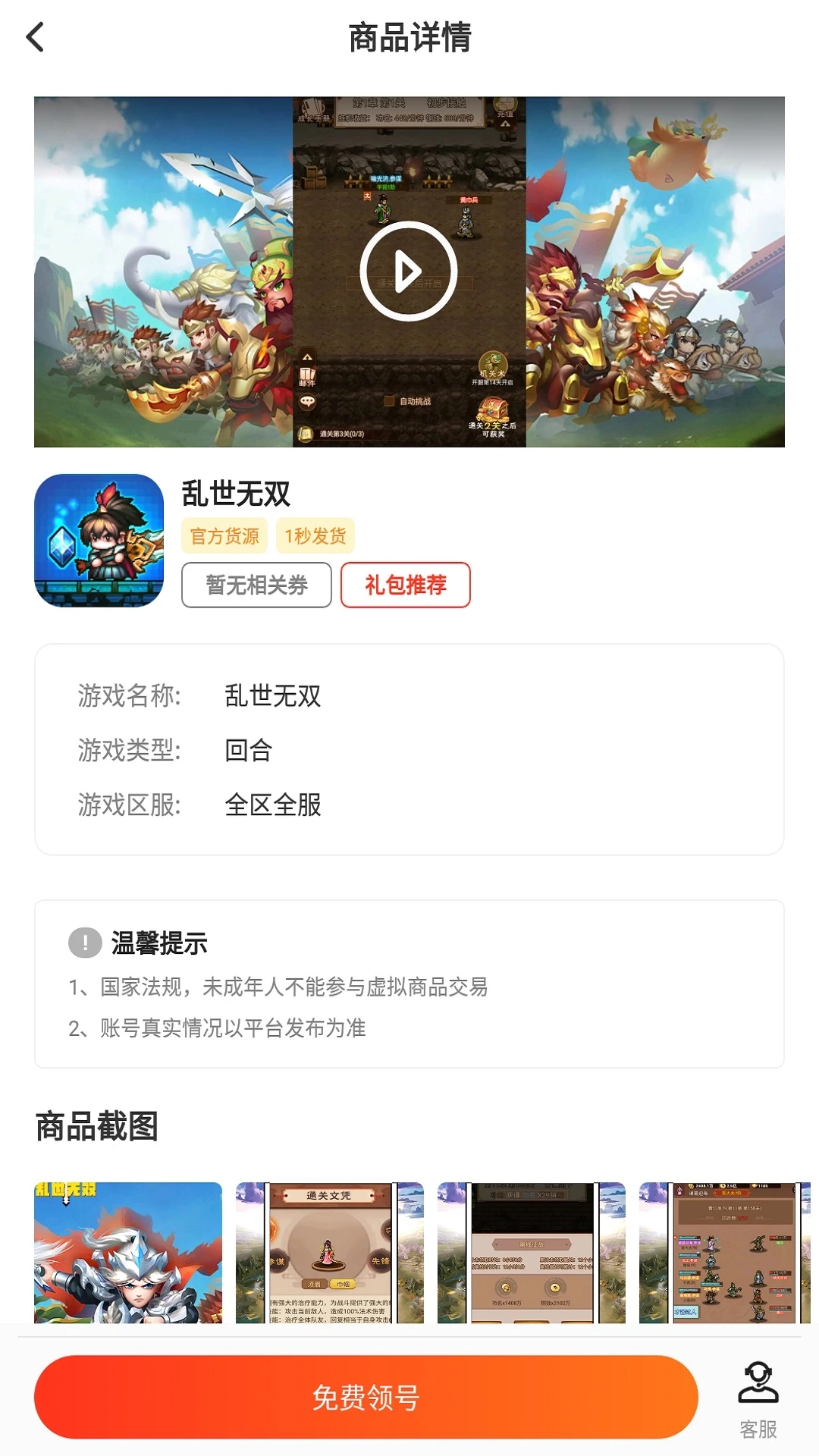Tap the 免费领号 button

pos(366,1397)
